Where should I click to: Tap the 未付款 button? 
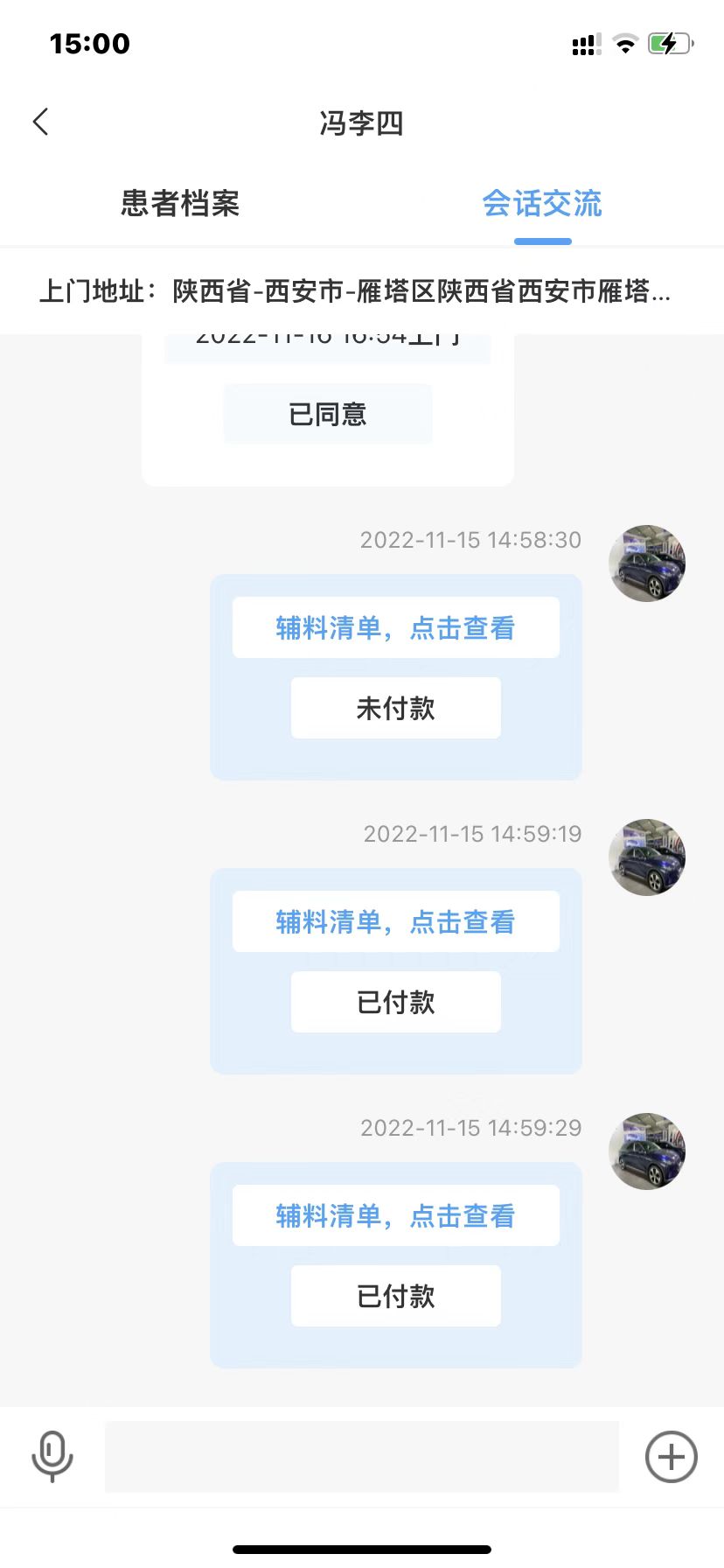(395, 708)
